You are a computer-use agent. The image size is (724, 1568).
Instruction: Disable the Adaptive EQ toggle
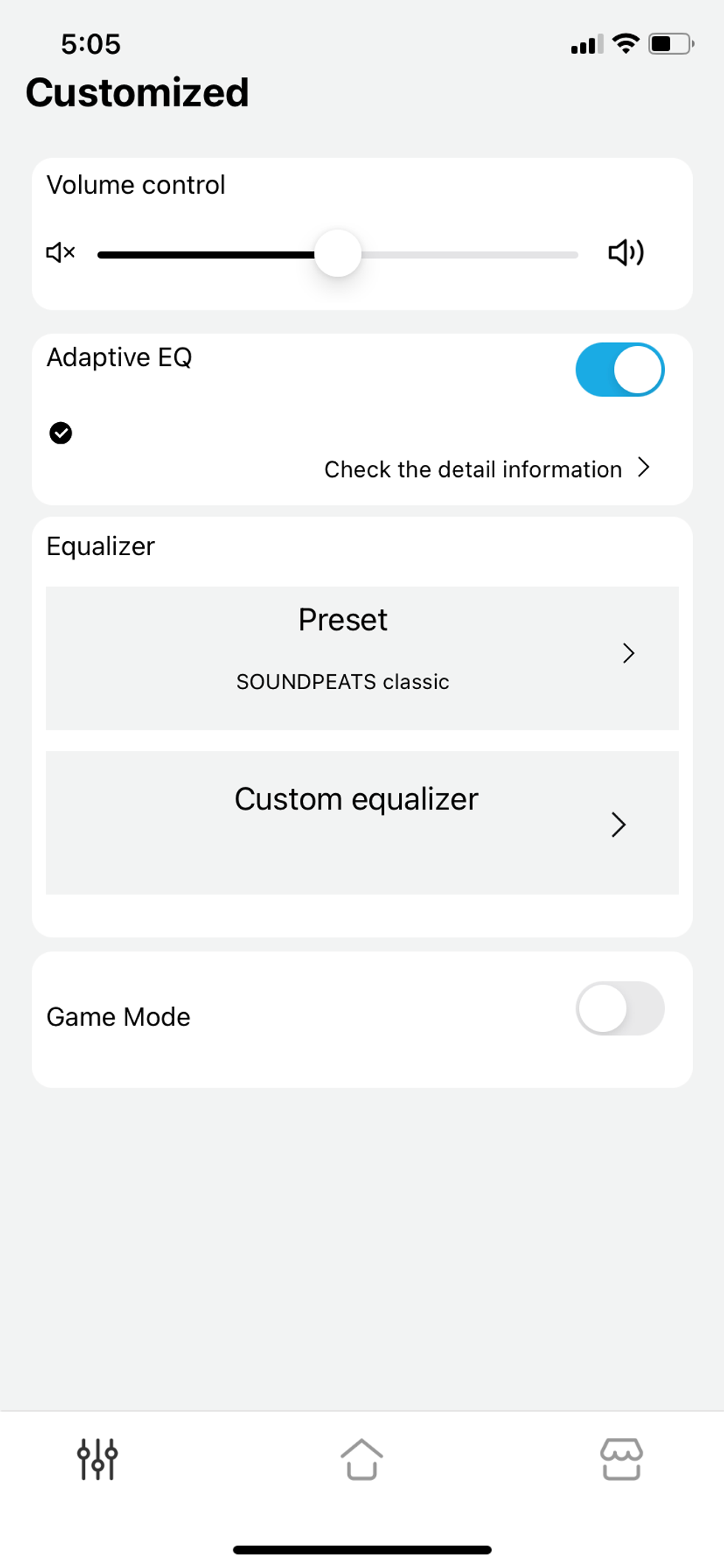(x=620, y=369)
